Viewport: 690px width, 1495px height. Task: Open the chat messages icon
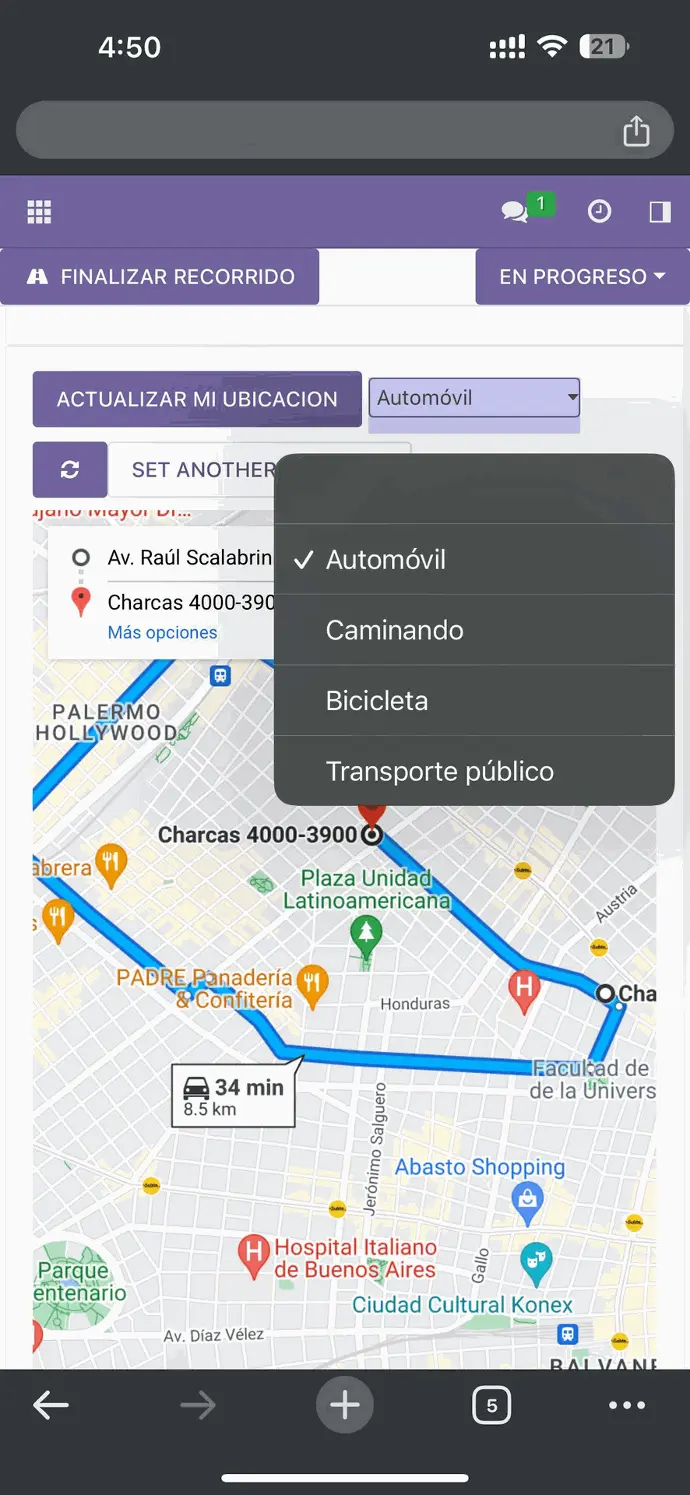[x=515, y=212]
